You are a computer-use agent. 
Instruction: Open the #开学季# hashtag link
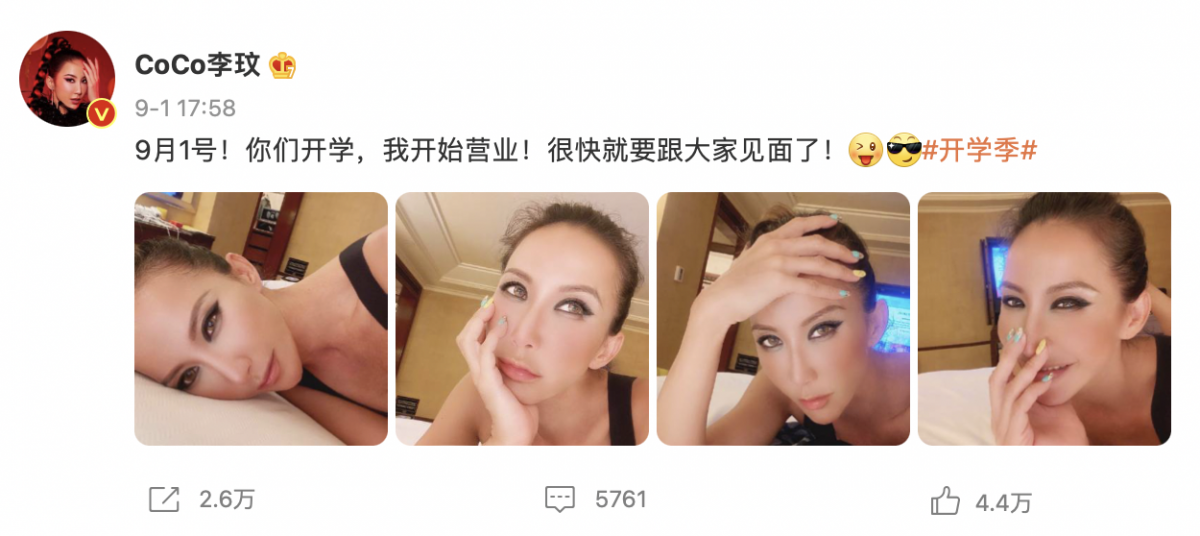pos(979,152)
